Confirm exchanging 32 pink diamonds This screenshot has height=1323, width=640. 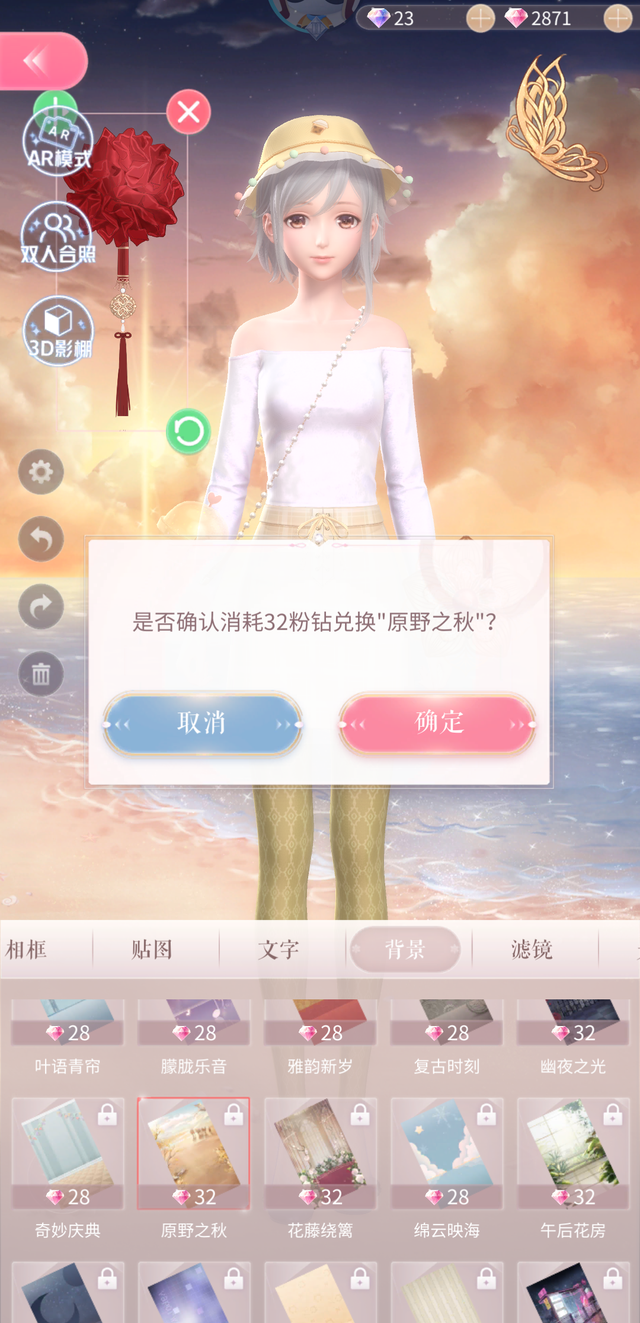(x=438, y=723)
